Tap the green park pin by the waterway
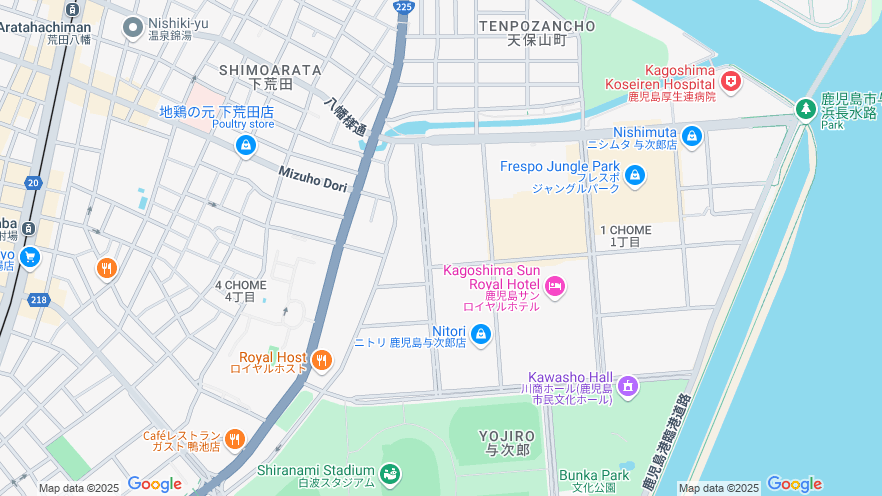The image size is (882, 496). pyautogui.click(x=805, y=107)
